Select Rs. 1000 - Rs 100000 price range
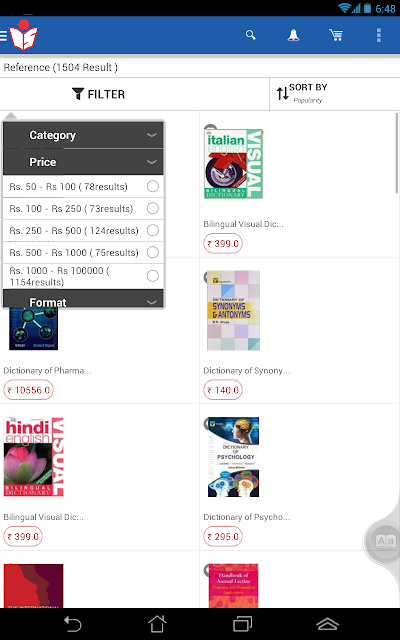This screenshot has height=640, width=400. pyautogui.click(x=83, y=276)
